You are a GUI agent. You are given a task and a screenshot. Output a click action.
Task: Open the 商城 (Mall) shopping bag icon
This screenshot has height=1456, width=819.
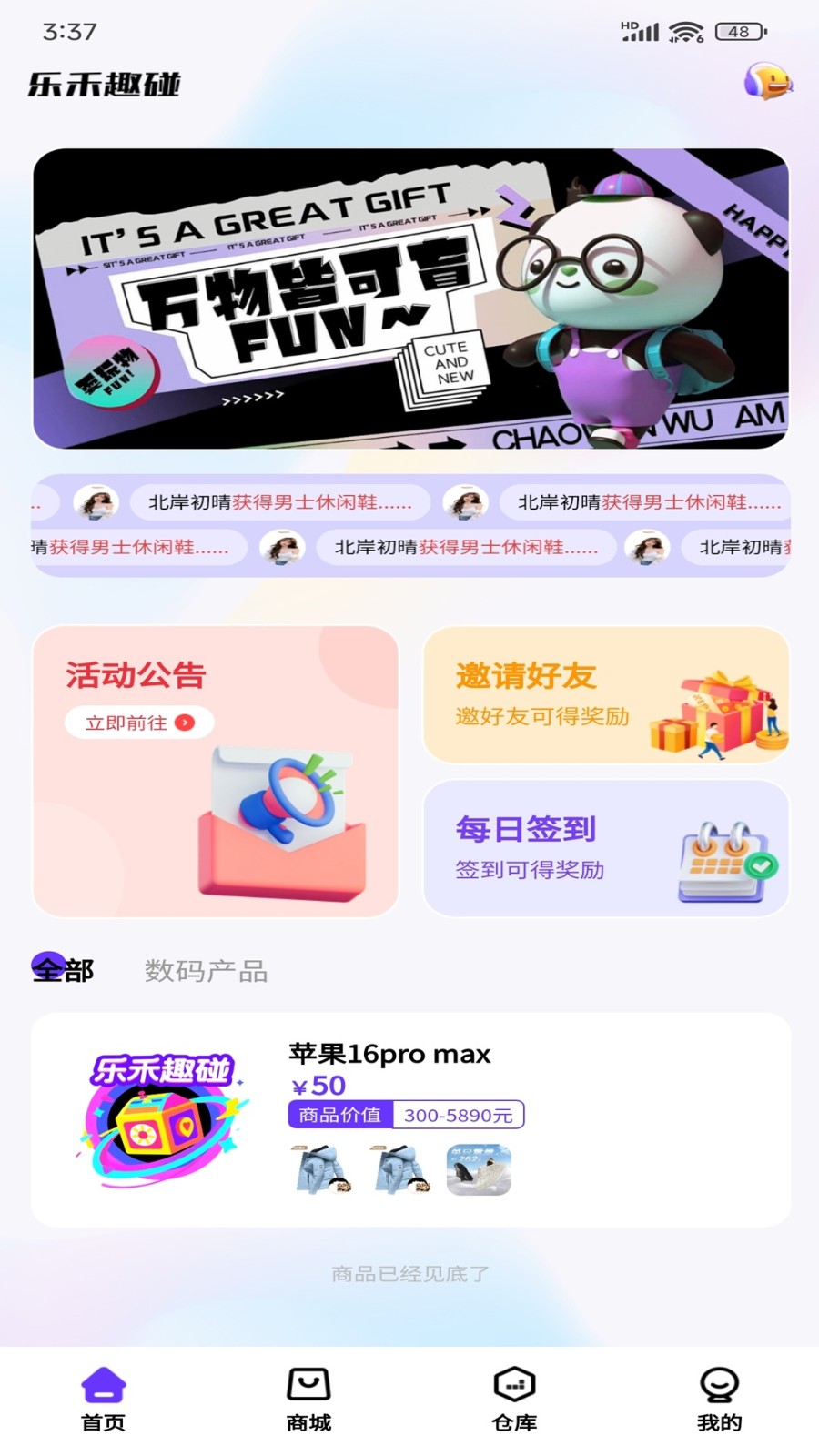(x=308, y=1385)
